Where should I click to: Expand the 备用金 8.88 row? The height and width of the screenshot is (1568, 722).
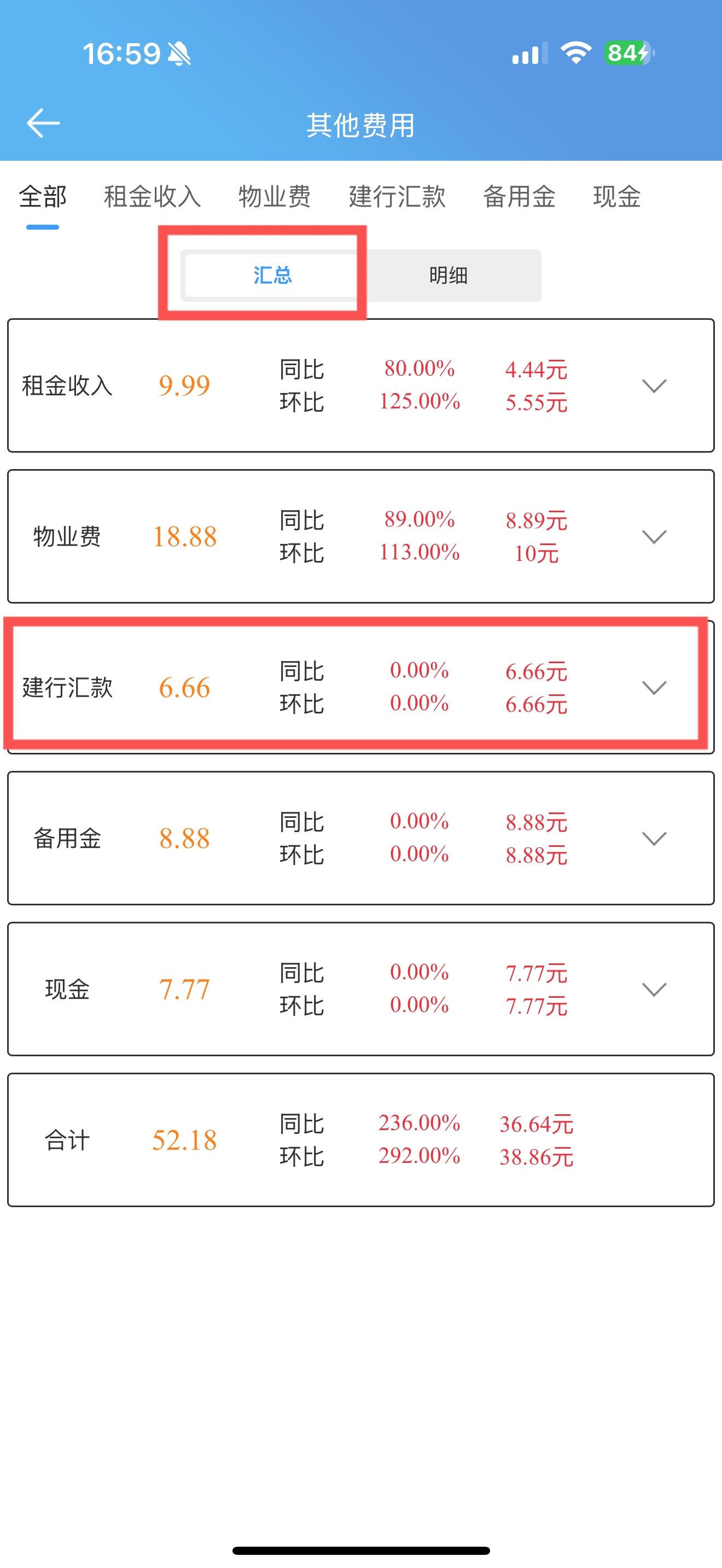click(654, 838)
